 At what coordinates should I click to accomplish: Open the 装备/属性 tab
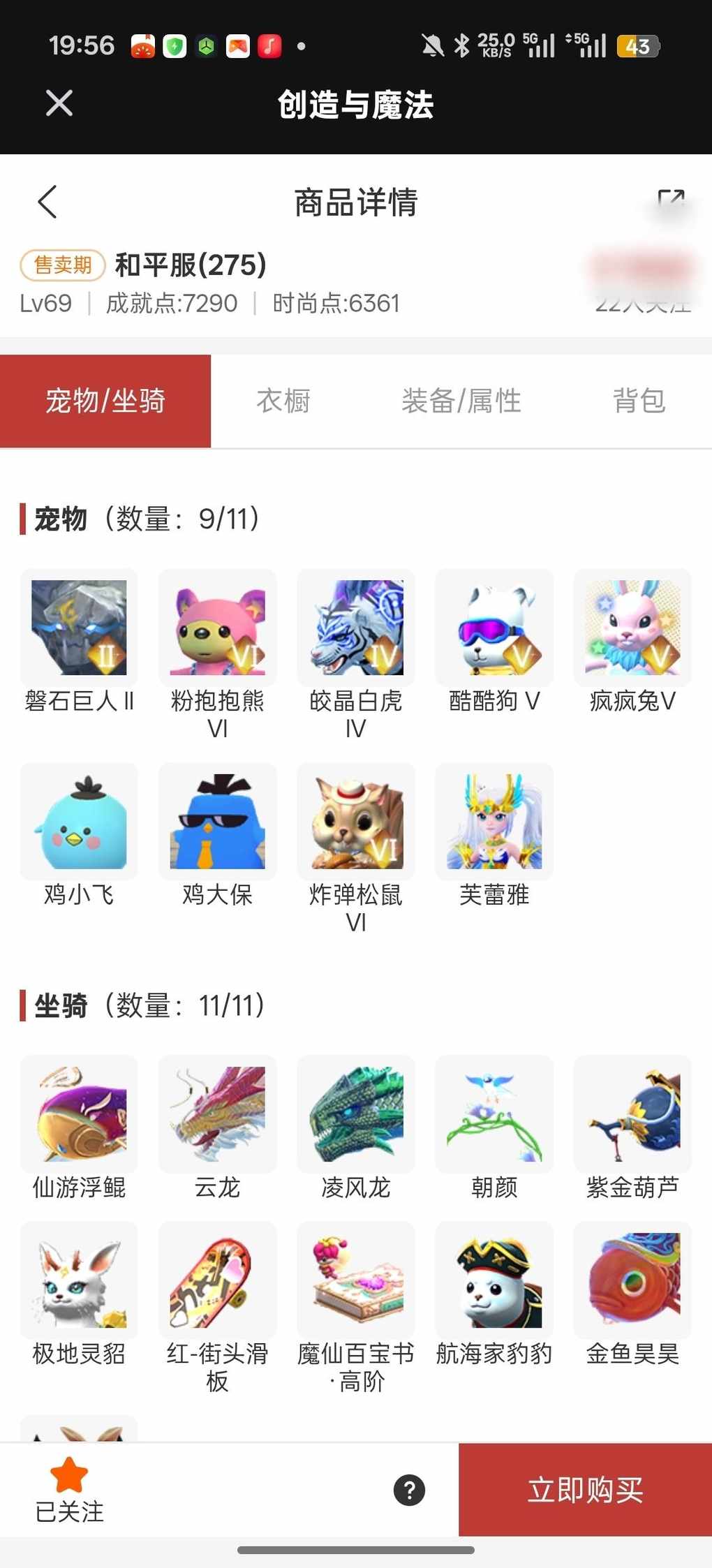461,401
